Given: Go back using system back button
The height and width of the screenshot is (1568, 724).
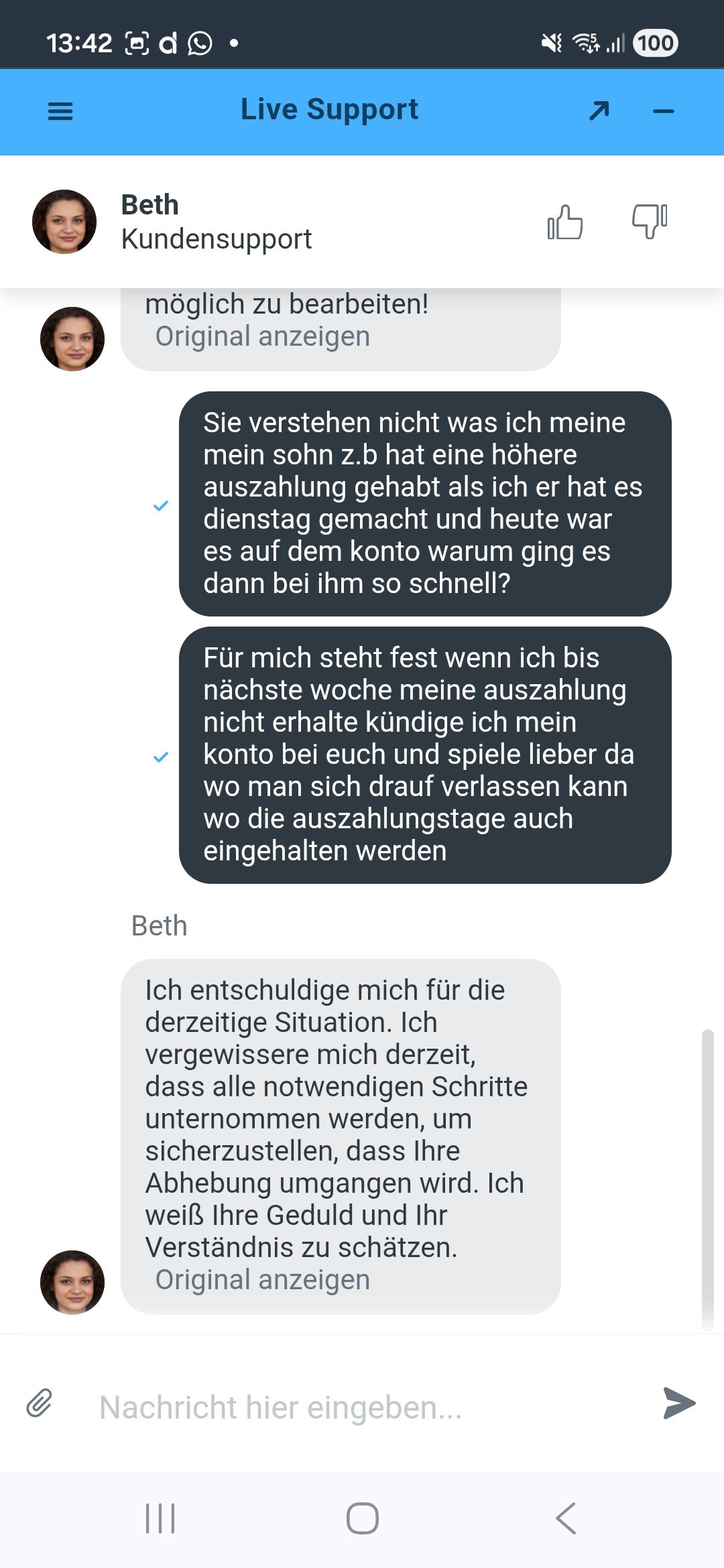Looking at the screenshot, I should (x=566, y=1518).
